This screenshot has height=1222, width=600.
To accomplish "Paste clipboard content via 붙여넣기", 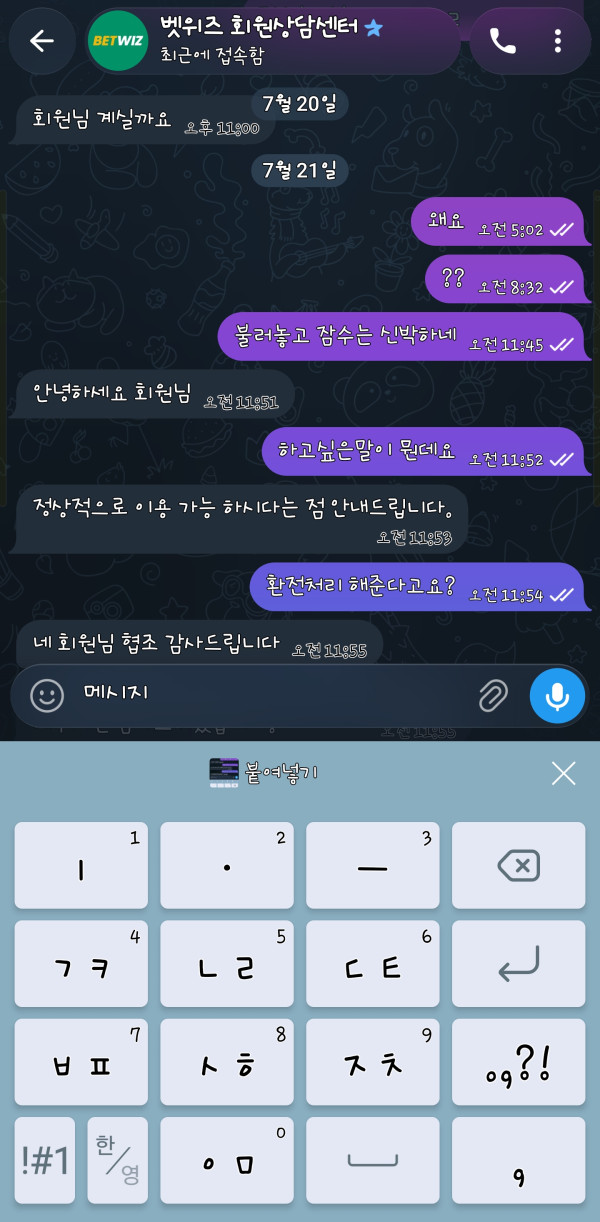I will tap(264, 773).
